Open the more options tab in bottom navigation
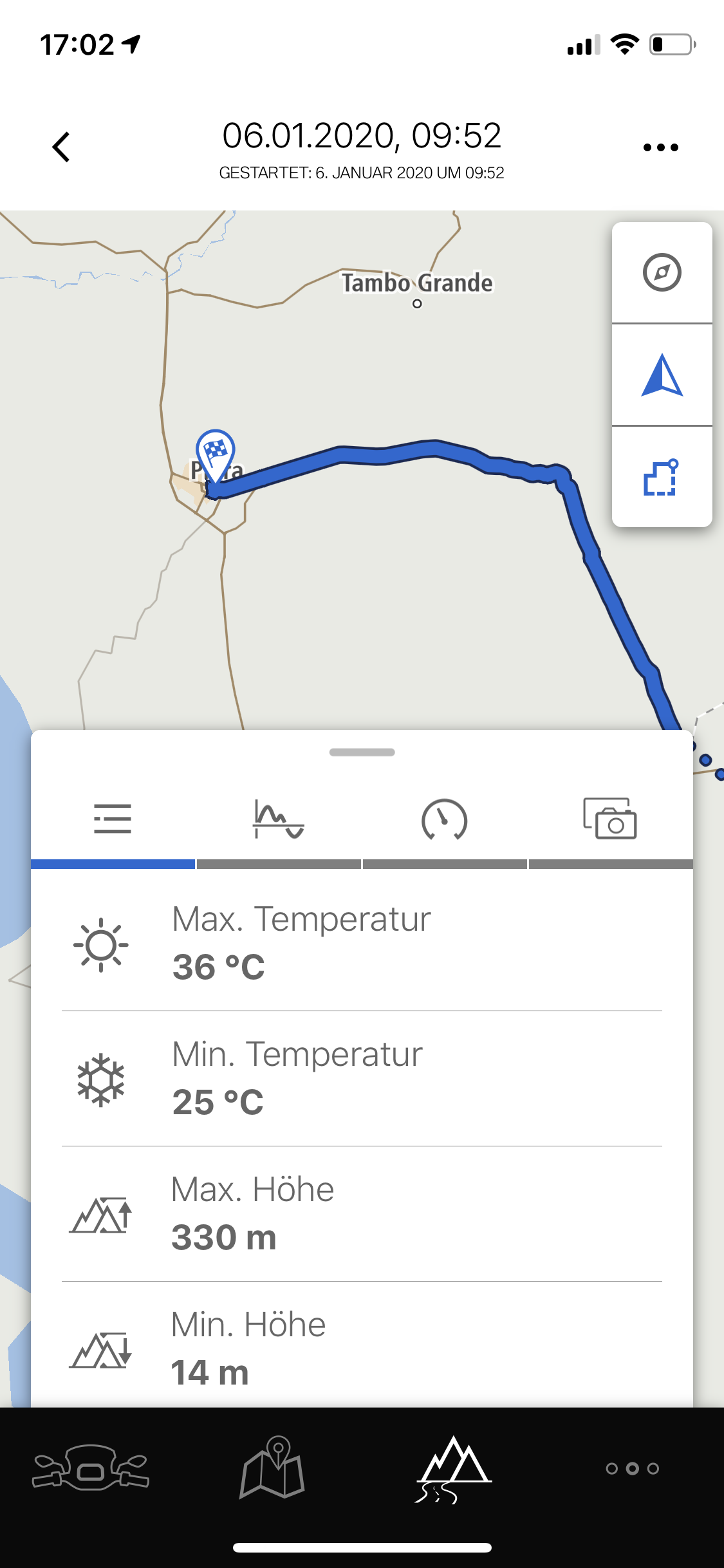This screenshot has height=1568, width=724. coord(633,1468)
